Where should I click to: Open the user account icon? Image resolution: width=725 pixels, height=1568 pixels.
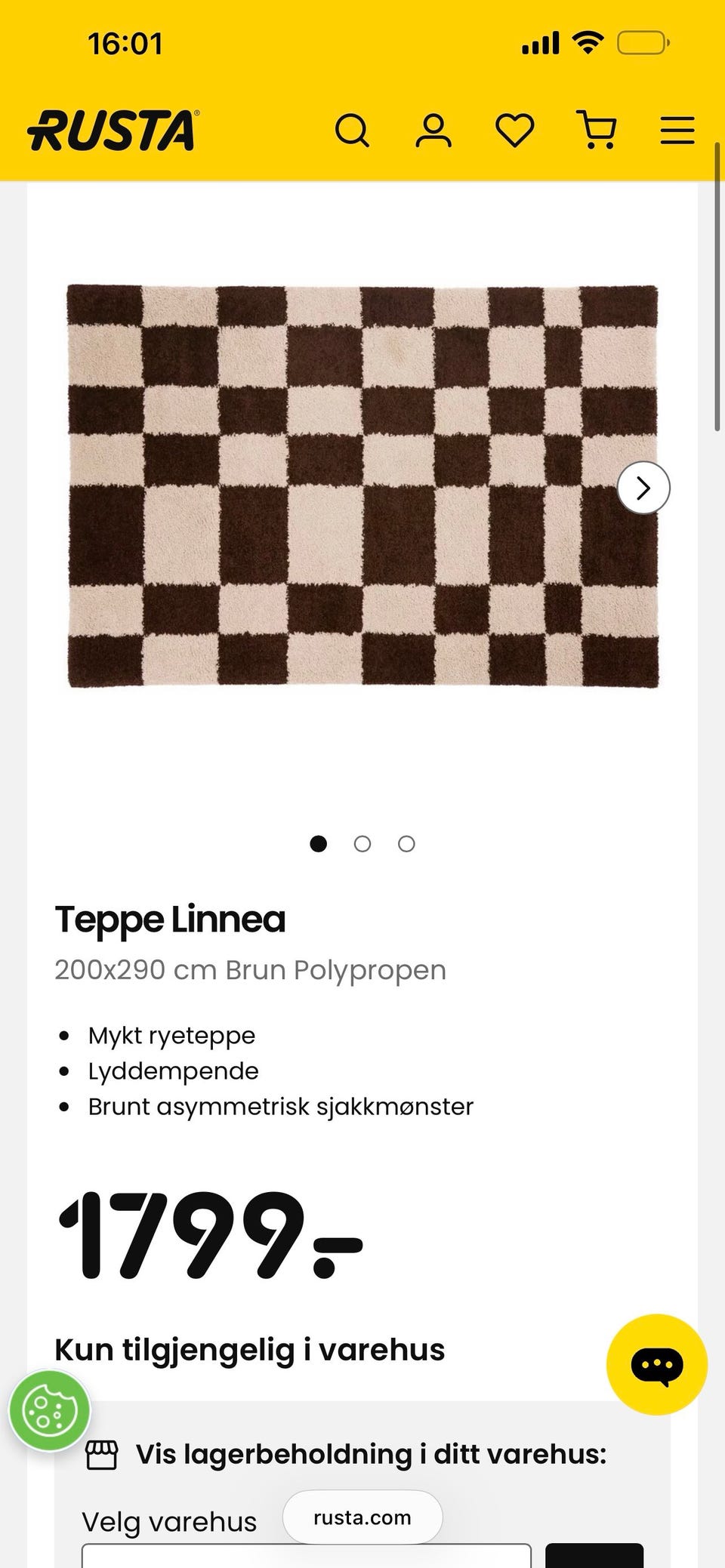click(433, 131)
